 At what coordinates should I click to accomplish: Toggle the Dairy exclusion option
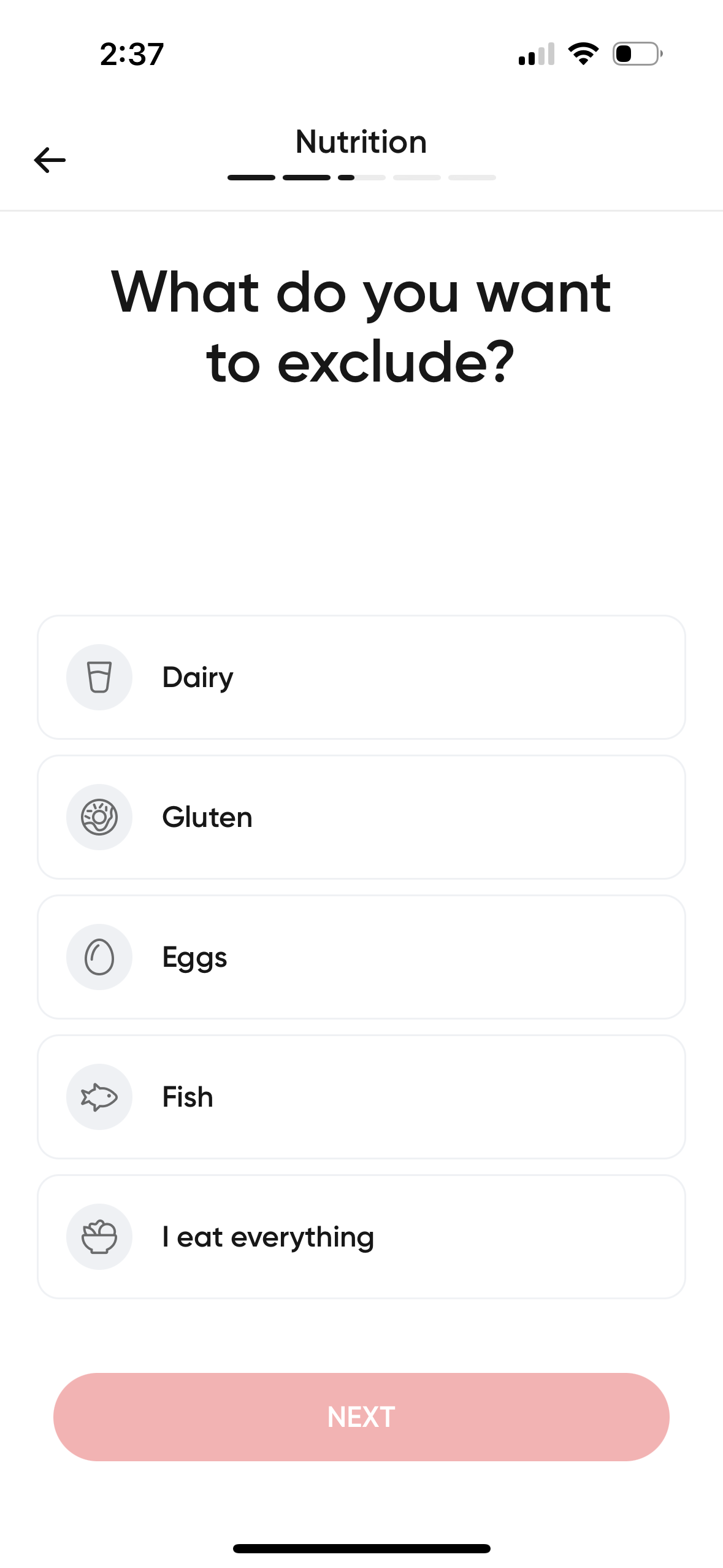361,677
